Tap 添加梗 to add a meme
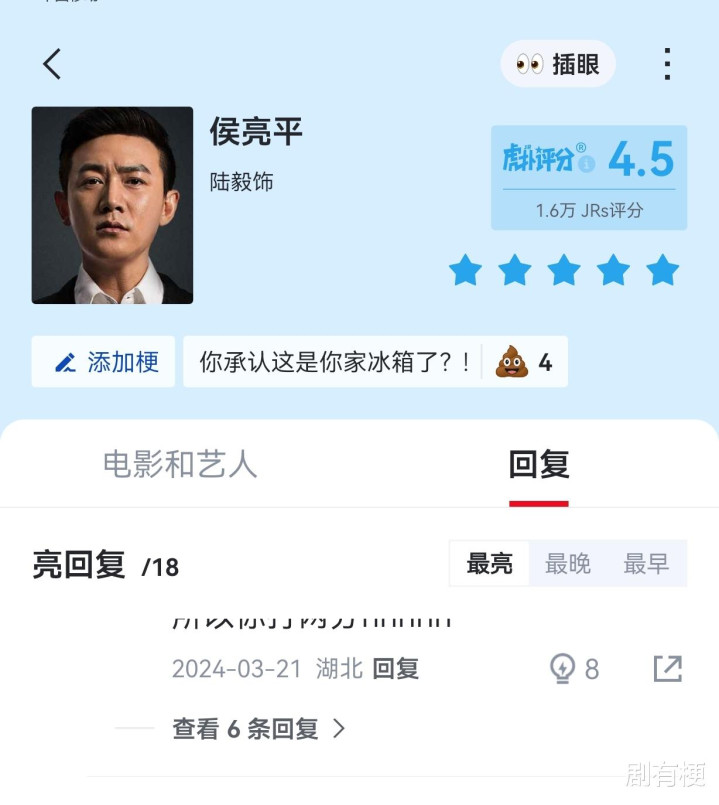Screen dimensions: 719x805 pos(104,362)
